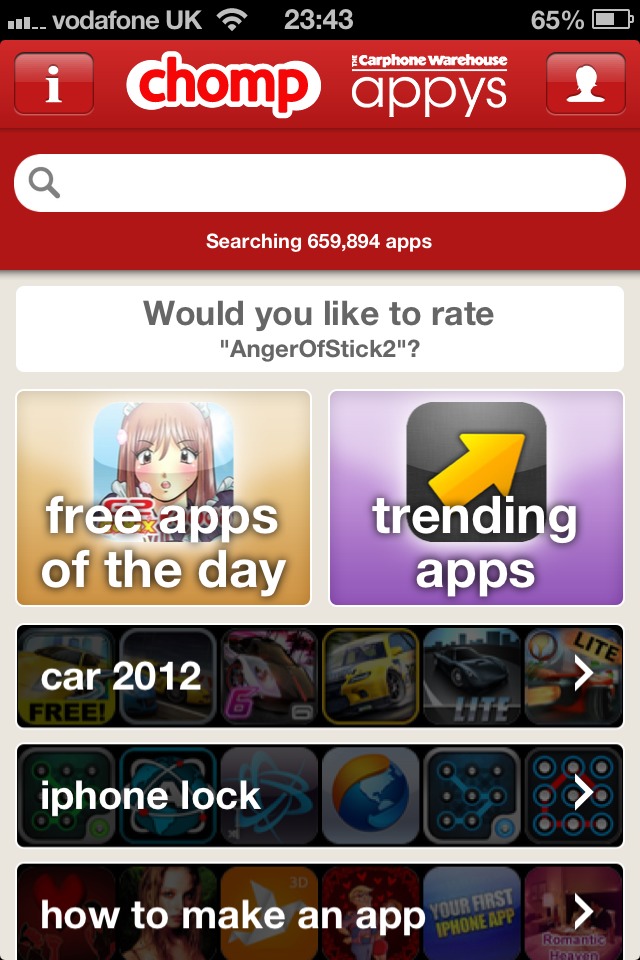Open the info button

pos(54,83)
